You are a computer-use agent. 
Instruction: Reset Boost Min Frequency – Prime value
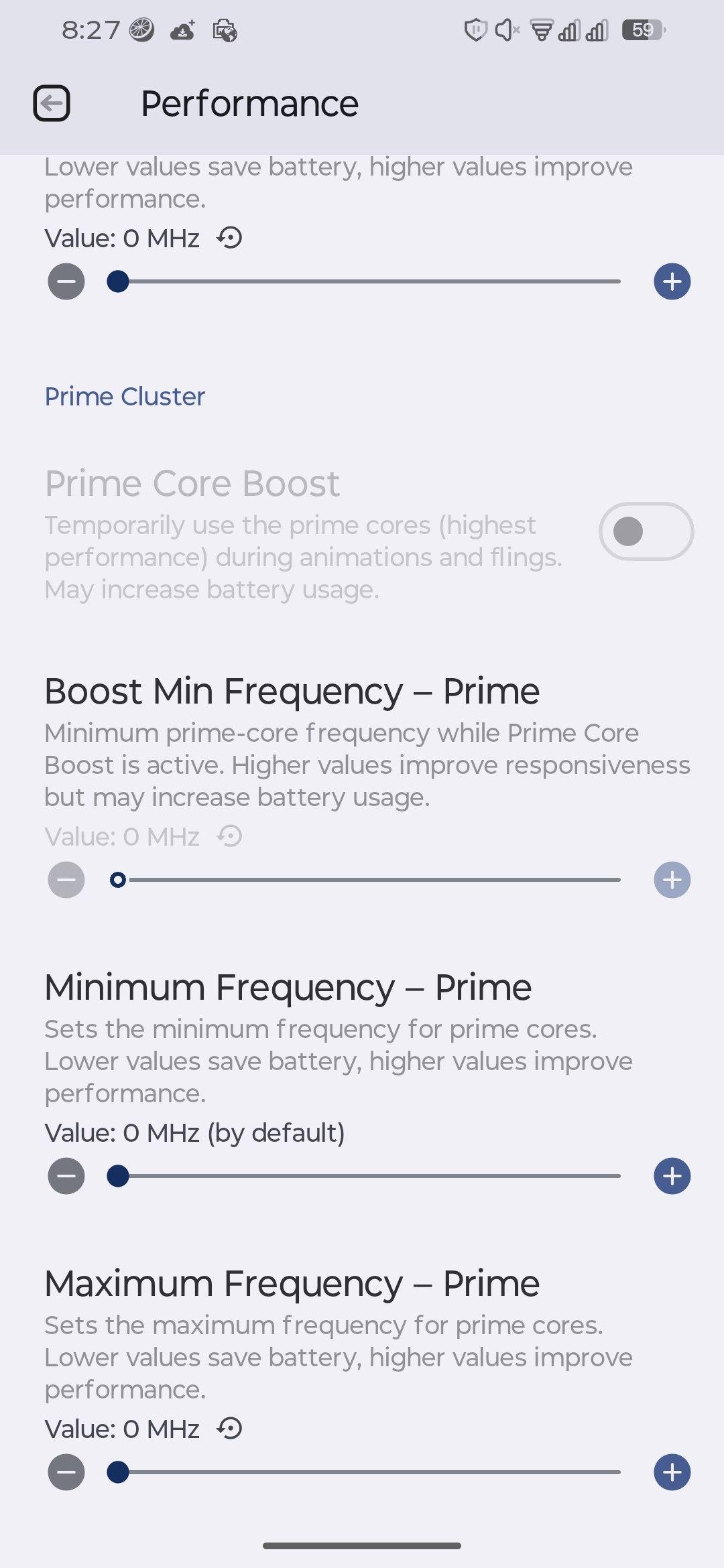[x=230, y=837]
